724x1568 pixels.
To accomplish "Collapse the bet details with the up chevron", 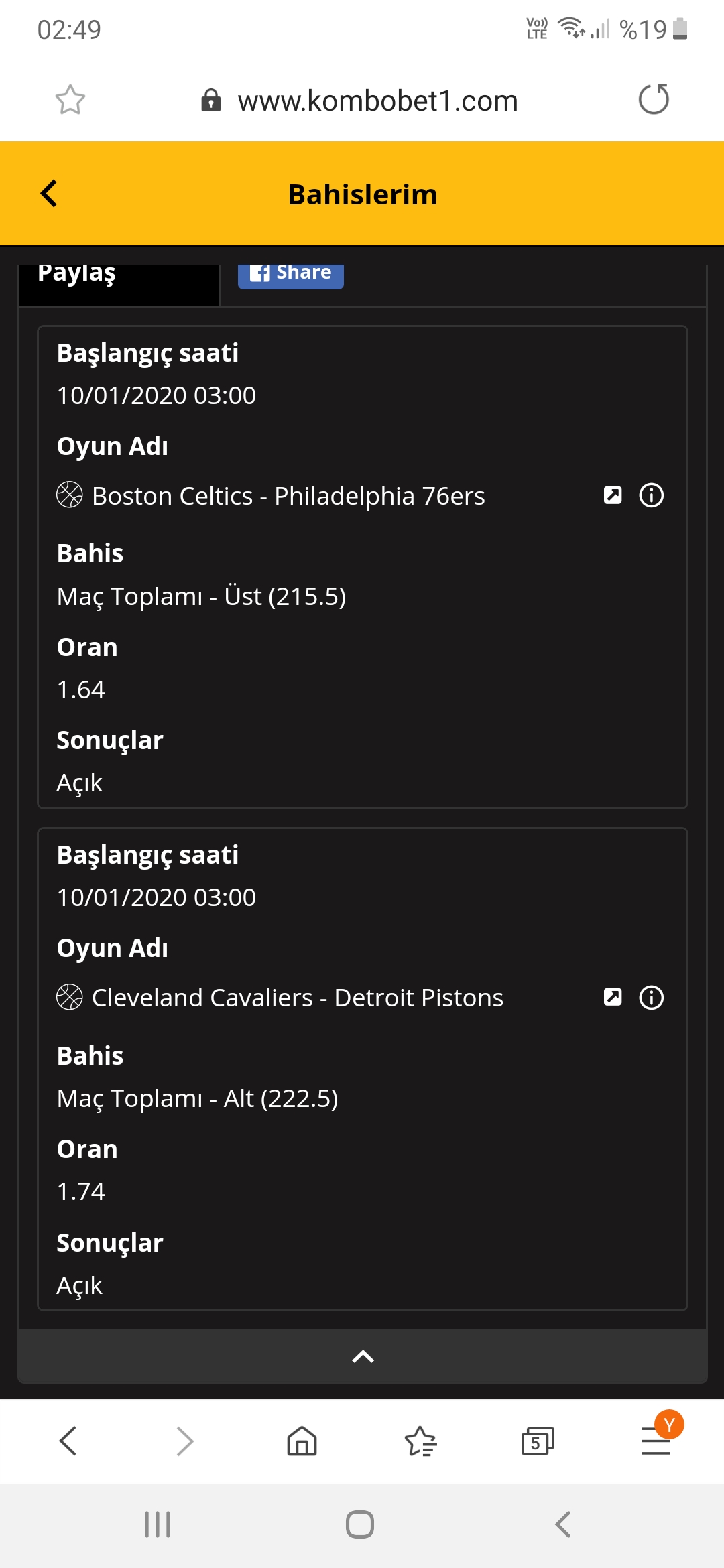I will 363,1356.
